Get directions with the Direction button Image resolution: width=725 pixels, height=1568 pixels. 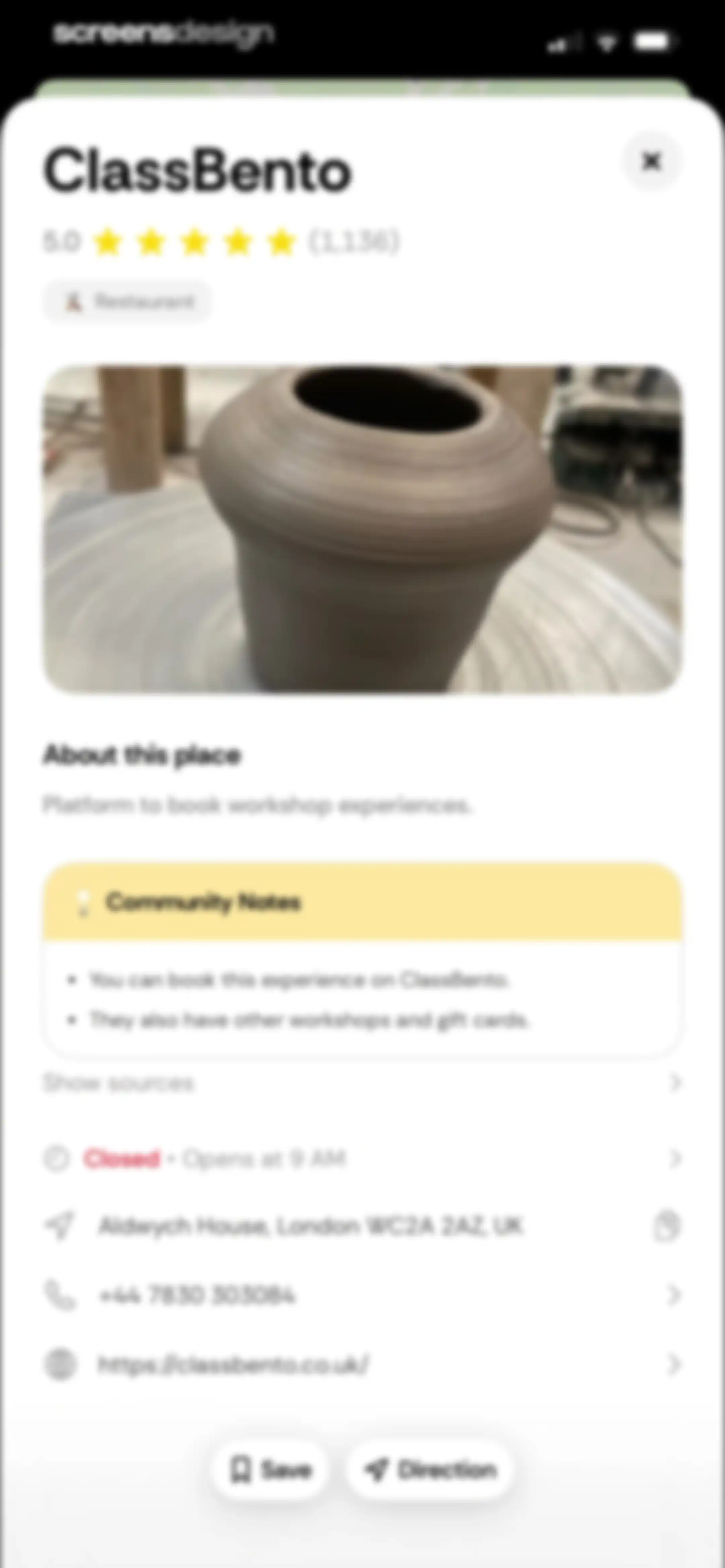tap(430, 1469)
